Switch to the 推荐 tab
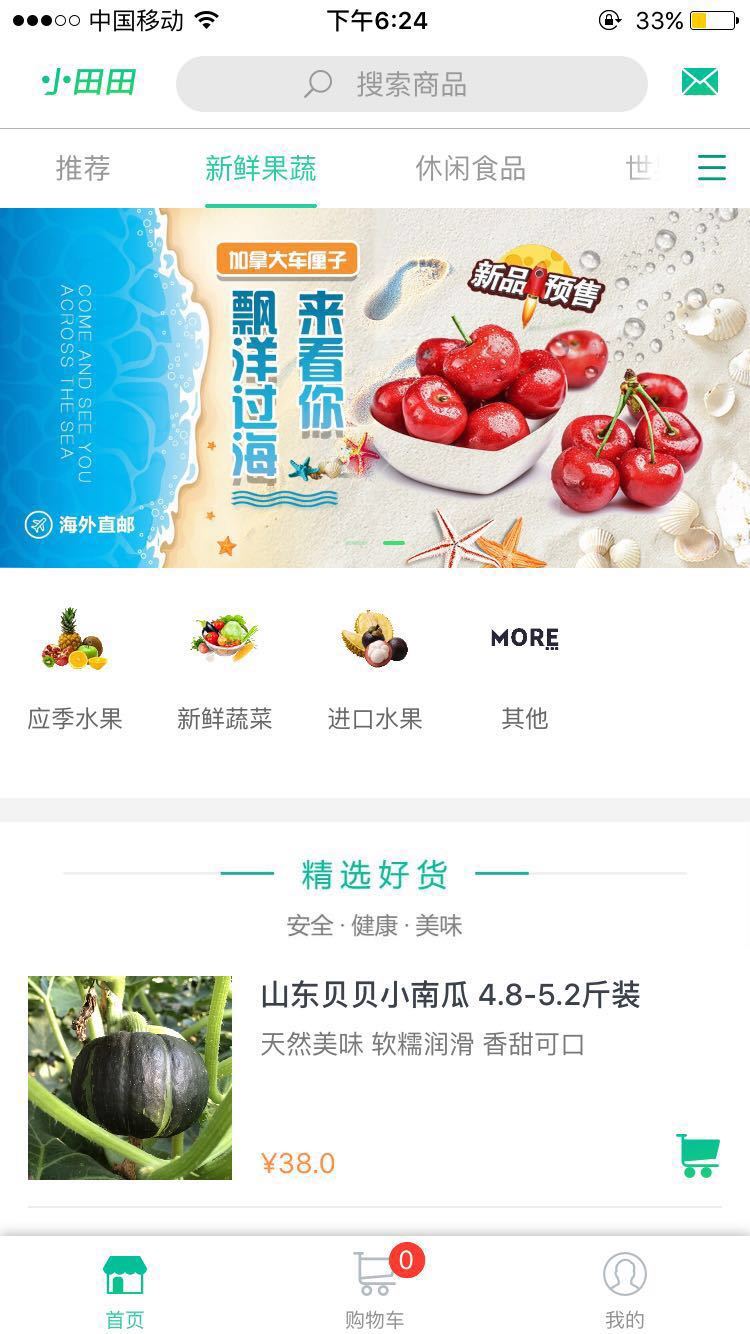750x1334 pixels. pyautogui.click(x=83, y=168)
